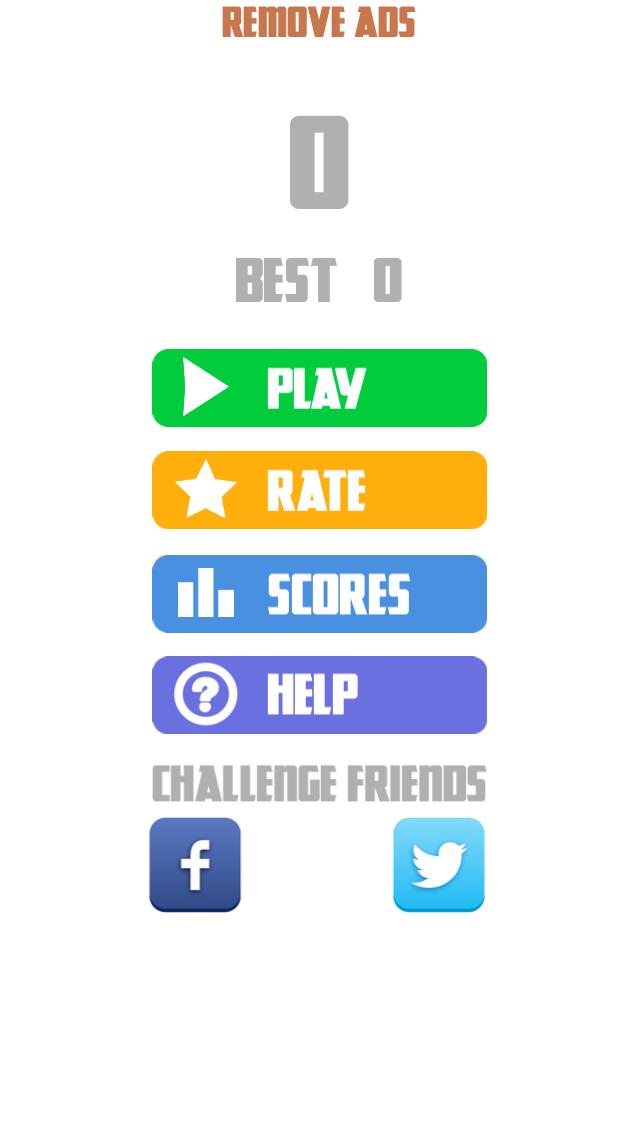Share a challenge through the Twitter icon

pos(438,865)
